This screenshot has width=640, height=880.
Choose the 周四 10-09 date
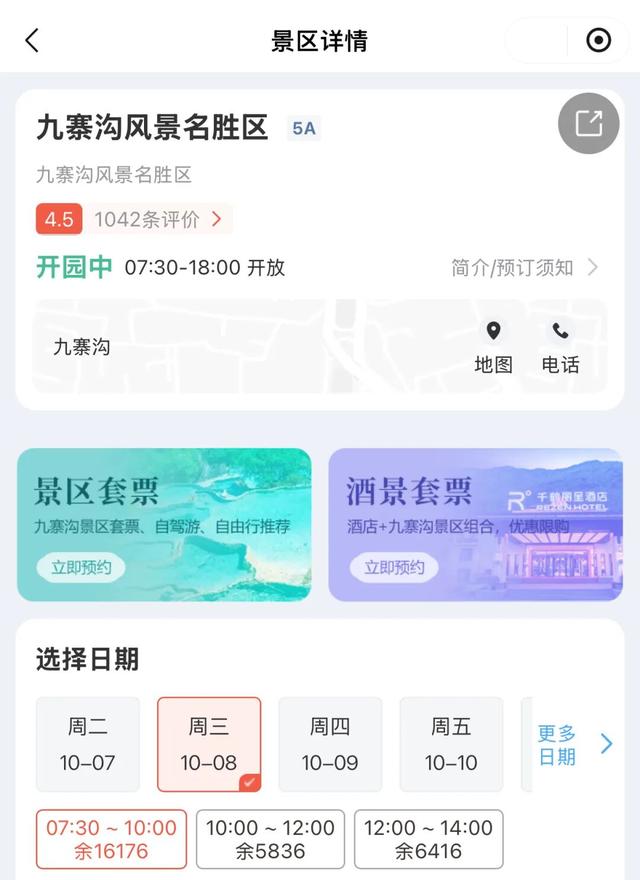coord(330,744)
